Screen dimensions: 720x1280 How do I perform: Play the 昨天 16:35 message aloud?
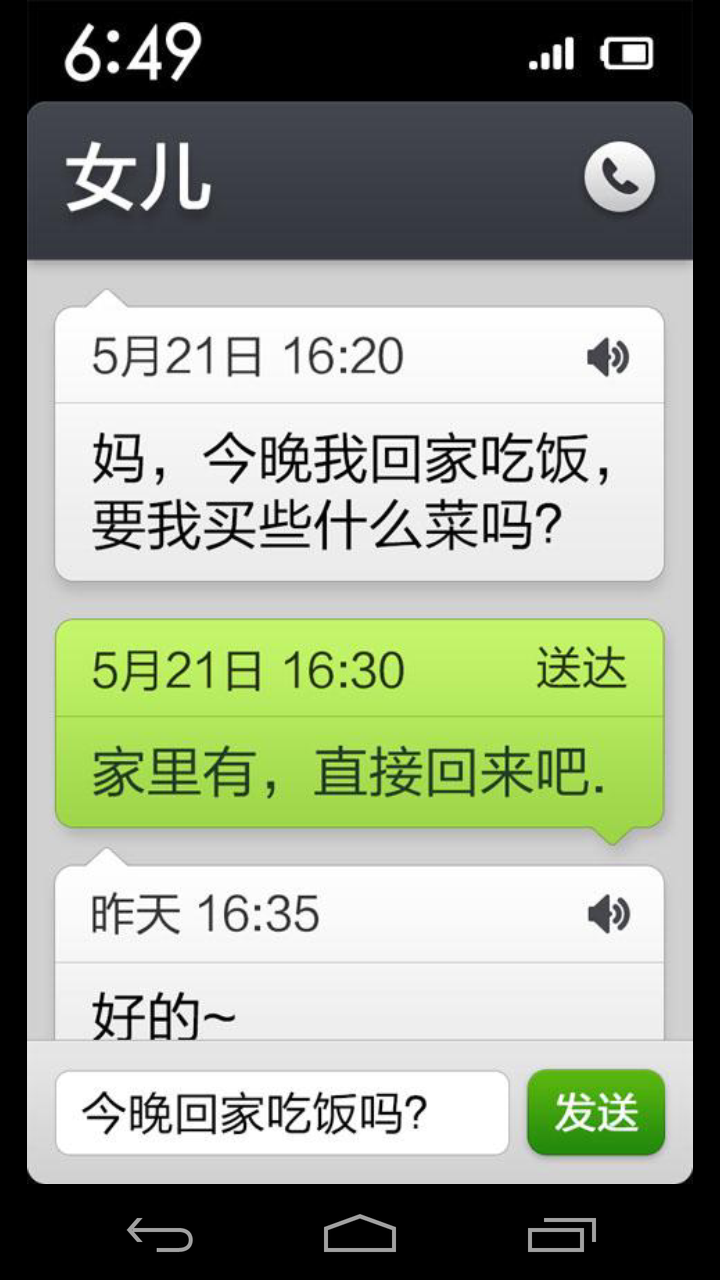coord(608,914)
